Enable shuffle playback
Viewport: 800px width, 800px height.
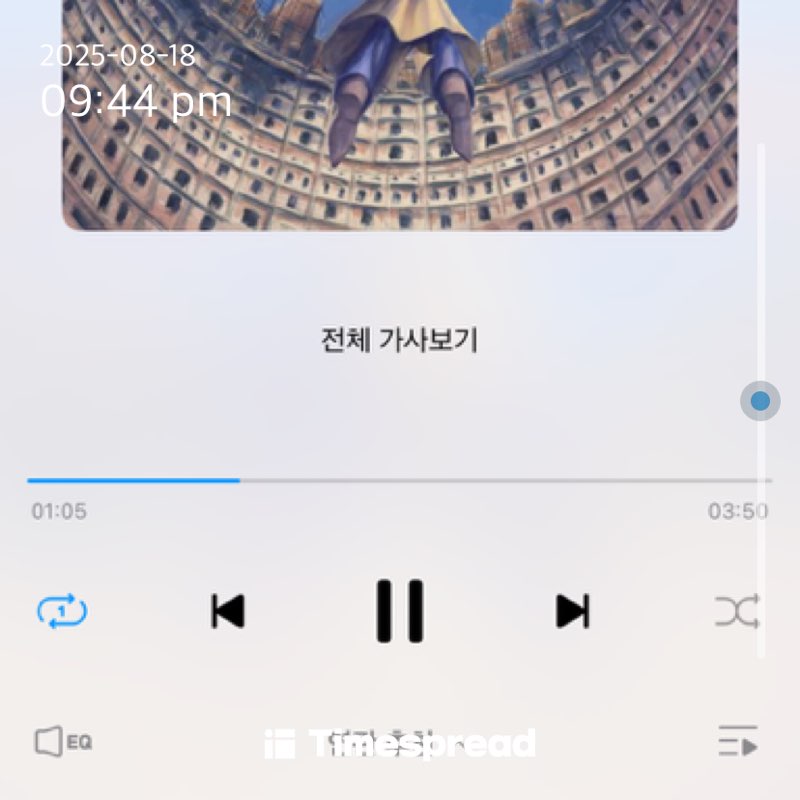pyautogui.click(x=737, y=611)
